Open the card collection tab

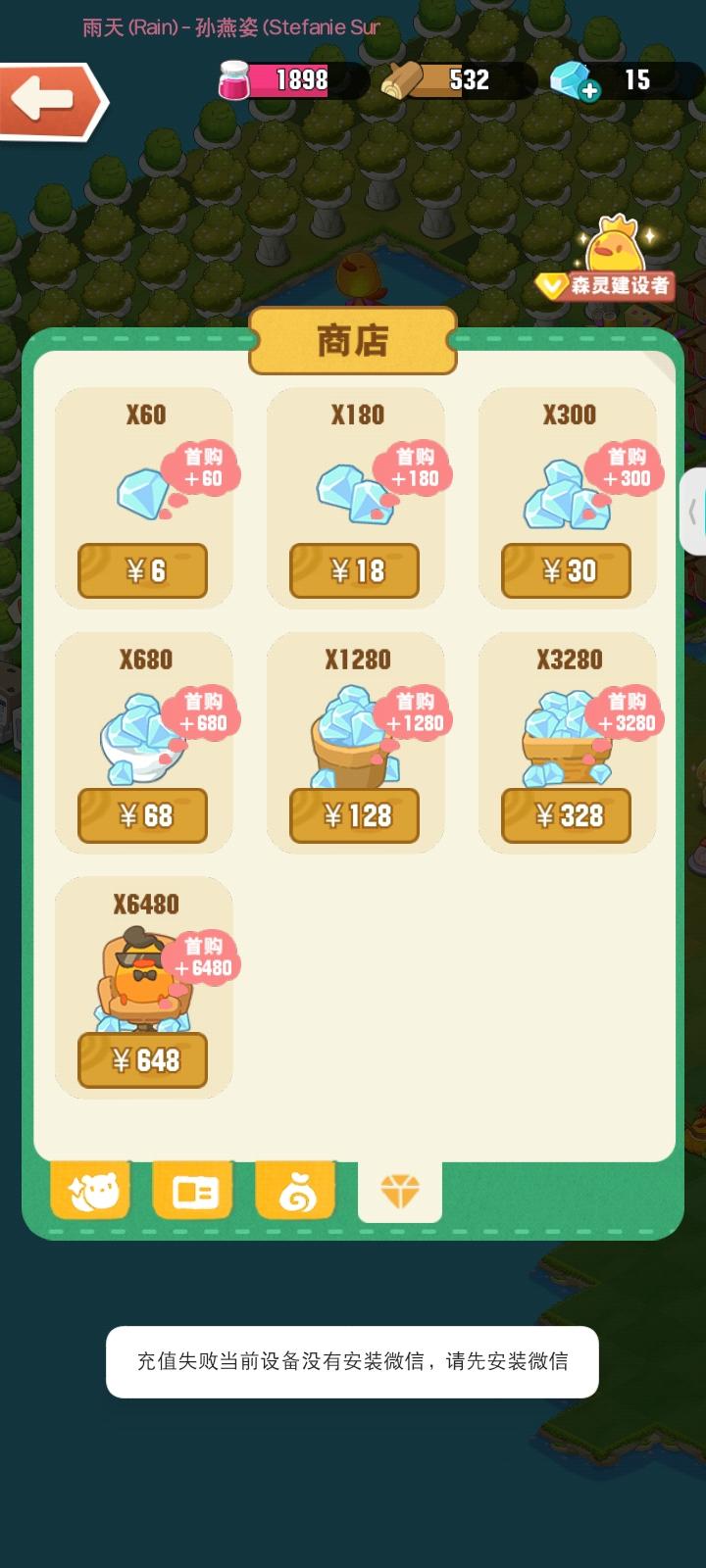pyautogui.click(x=193, y=1190)
